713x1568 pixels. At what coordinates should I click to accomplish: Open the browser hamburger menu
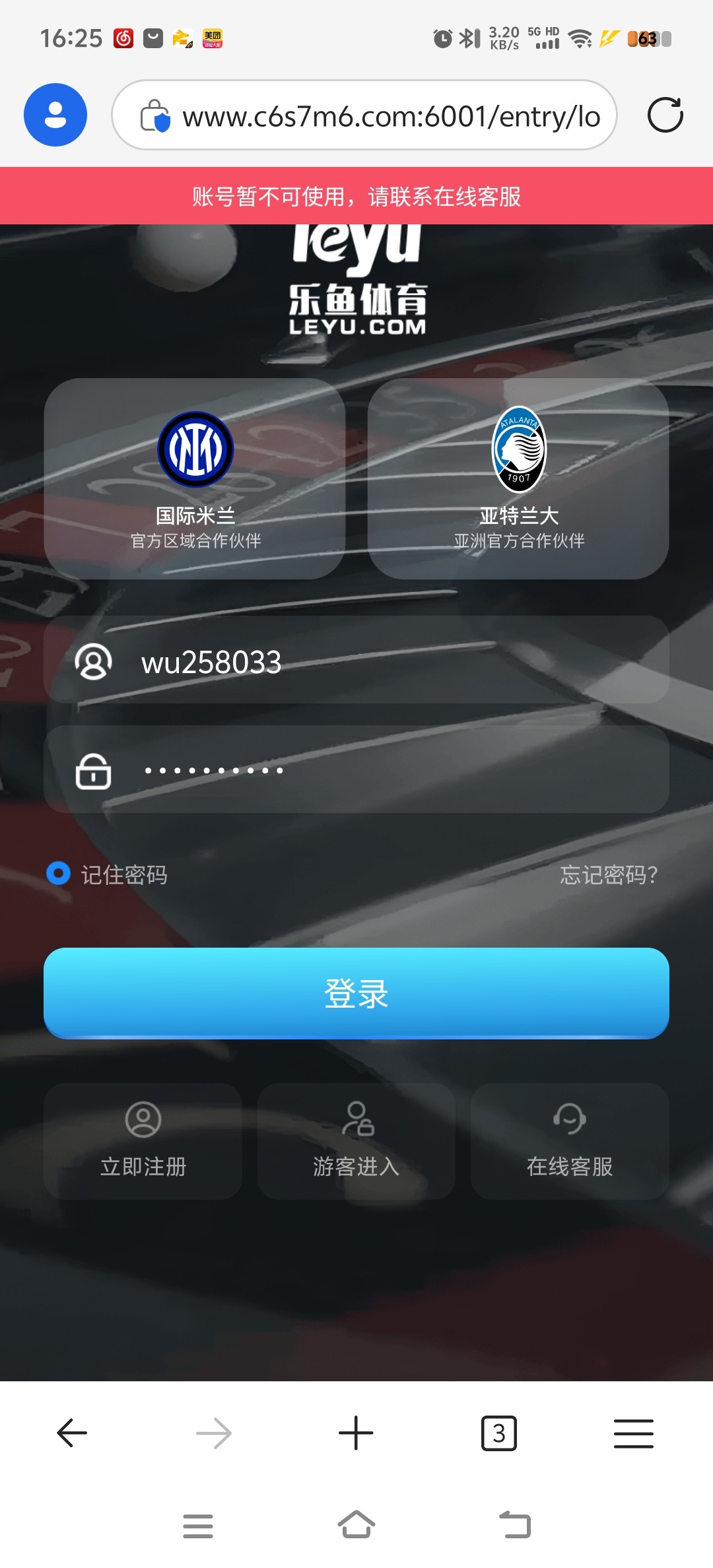[x=634, y=1433]
